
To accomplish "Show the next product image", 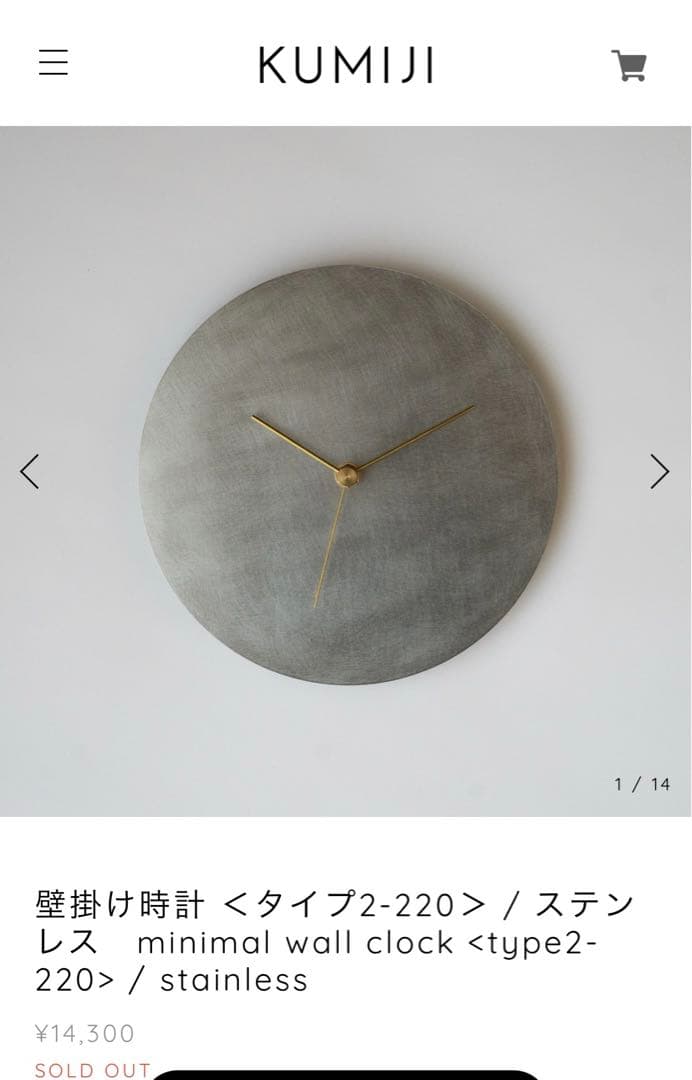I will [x=659, y=471].
